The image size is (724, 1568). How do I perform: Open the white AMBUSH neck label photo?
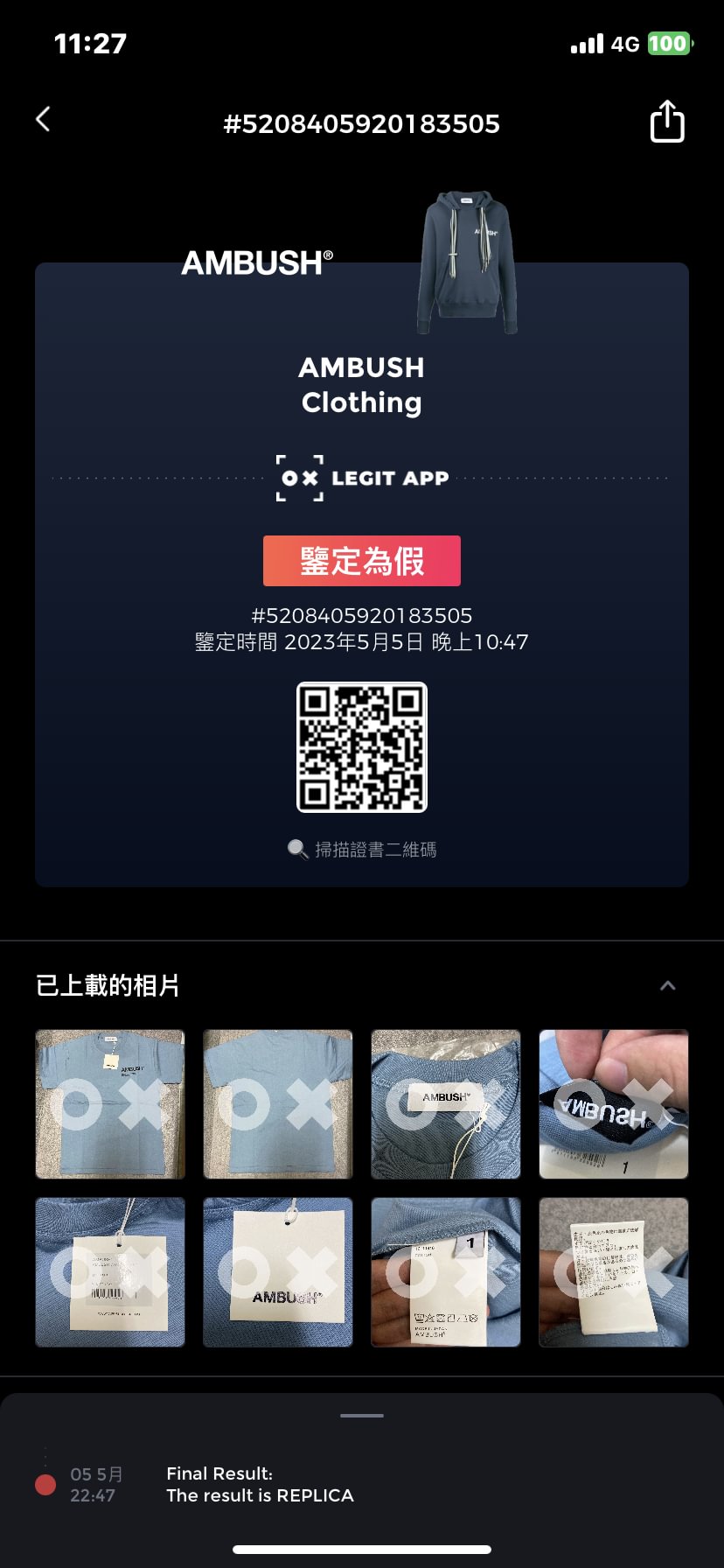pos(446,1104)
